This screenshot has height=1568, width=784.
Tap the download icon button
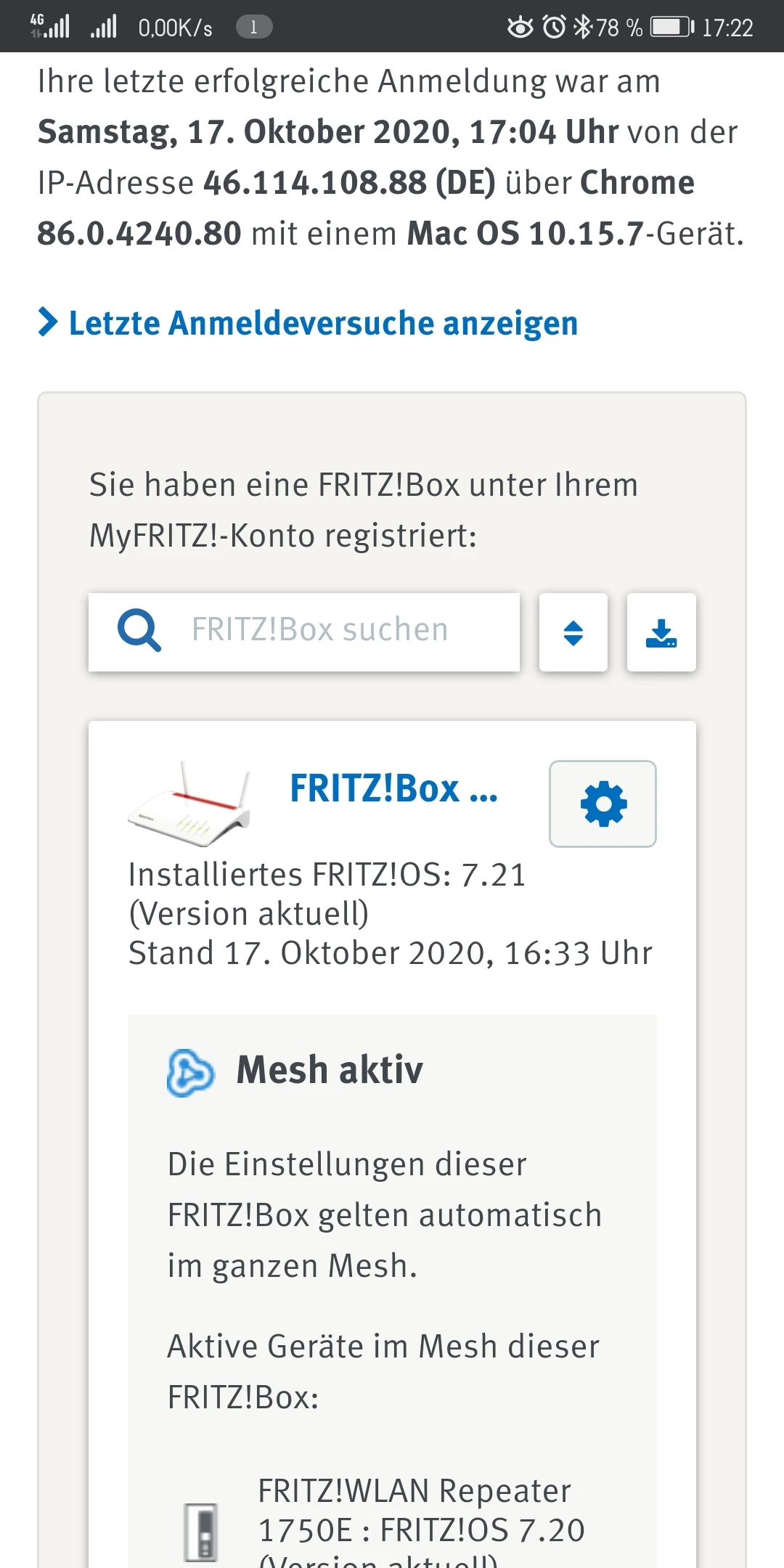[661, 632]
